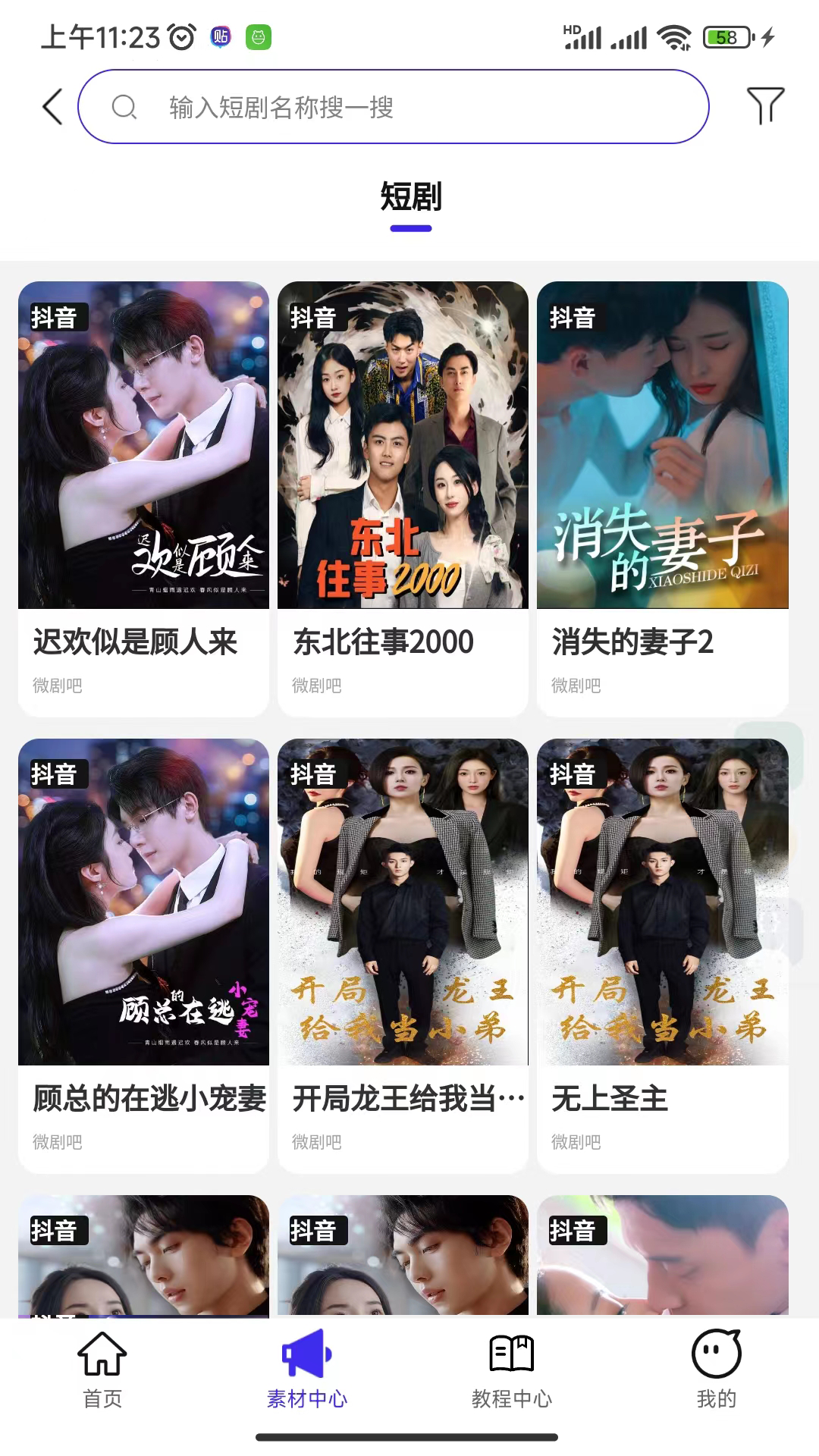Click the search magnifier icon in search bar

[x=125, y=107]
